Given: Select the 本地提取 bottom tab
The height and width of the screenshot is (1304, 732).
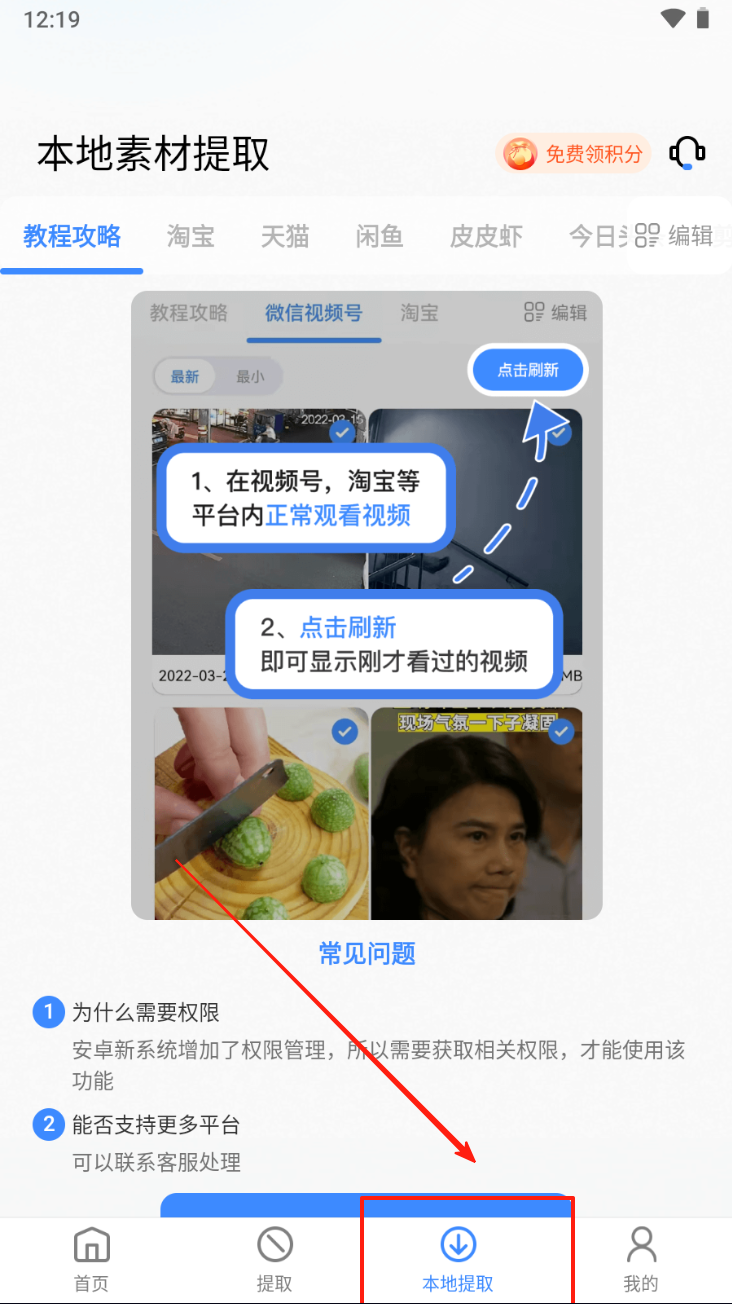Looking at the screenshot, I should pos(458,1260).
